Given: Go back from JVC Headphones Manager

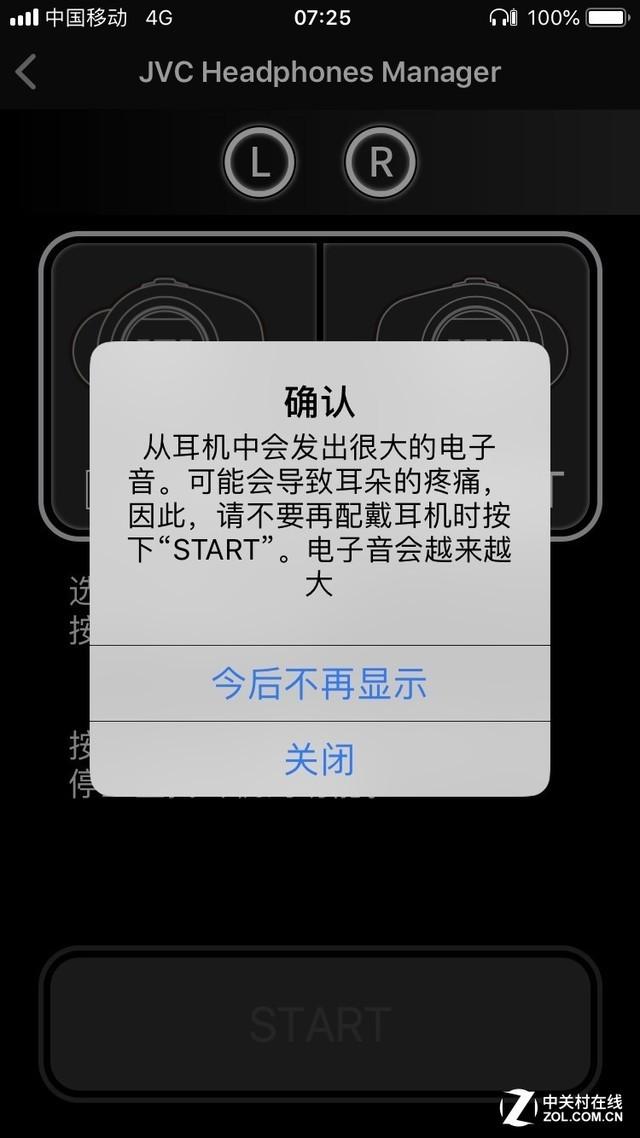Looking at the screenshot, I should [27, 72].
